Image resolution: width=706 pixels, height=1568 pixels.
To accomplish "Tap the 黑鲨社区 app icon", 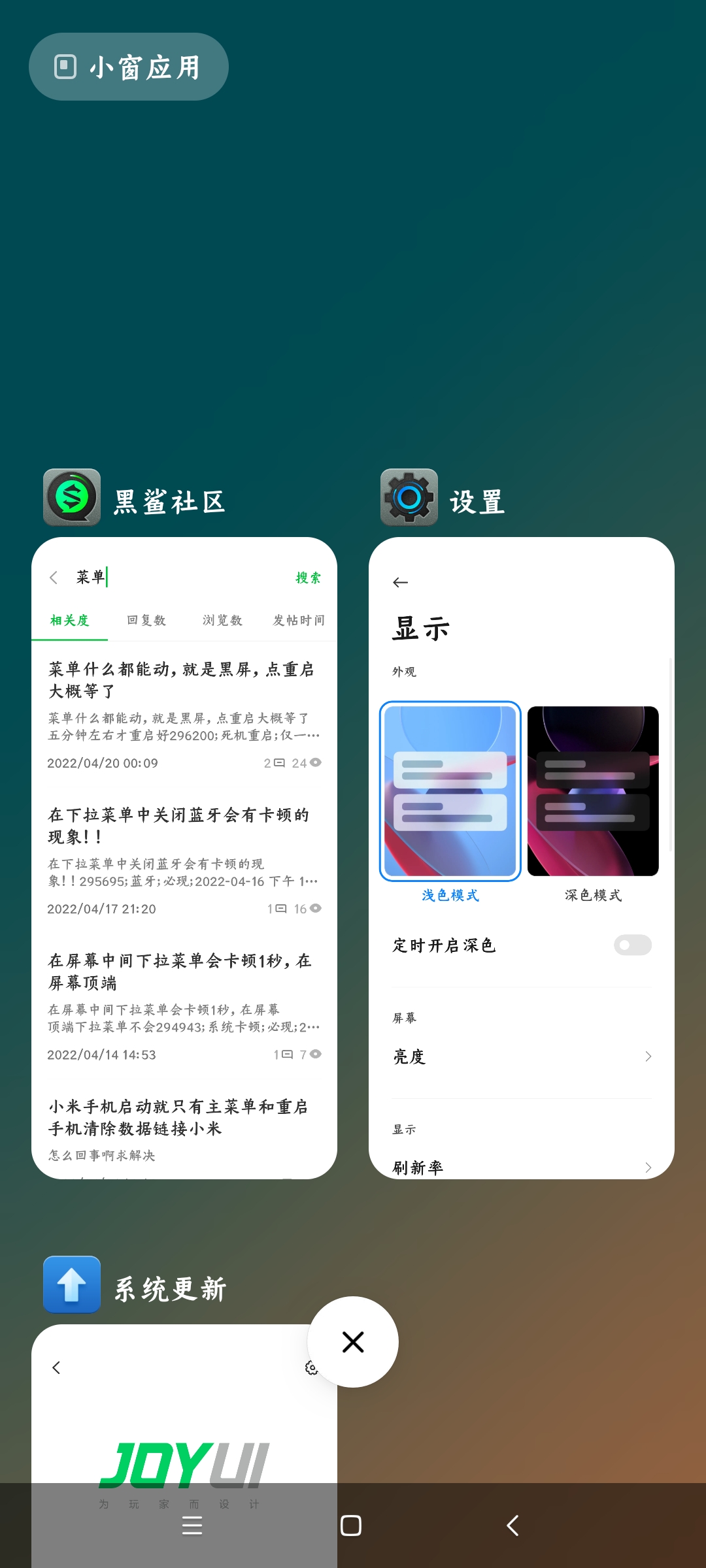I will (72, 498).
